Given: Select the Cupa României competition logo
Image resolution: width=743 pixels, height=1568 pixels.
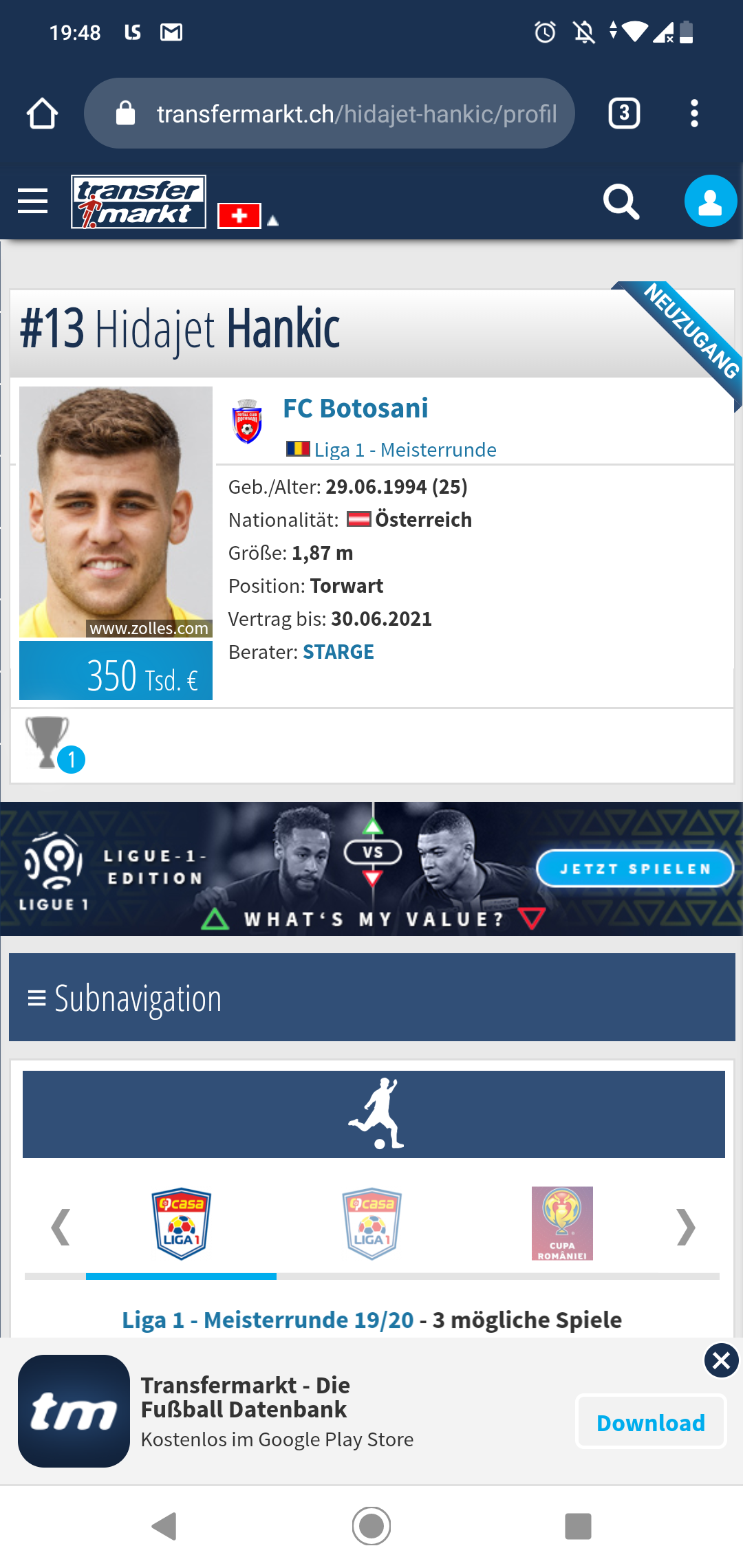Looking at the screenshot, I should (562, 1223).
